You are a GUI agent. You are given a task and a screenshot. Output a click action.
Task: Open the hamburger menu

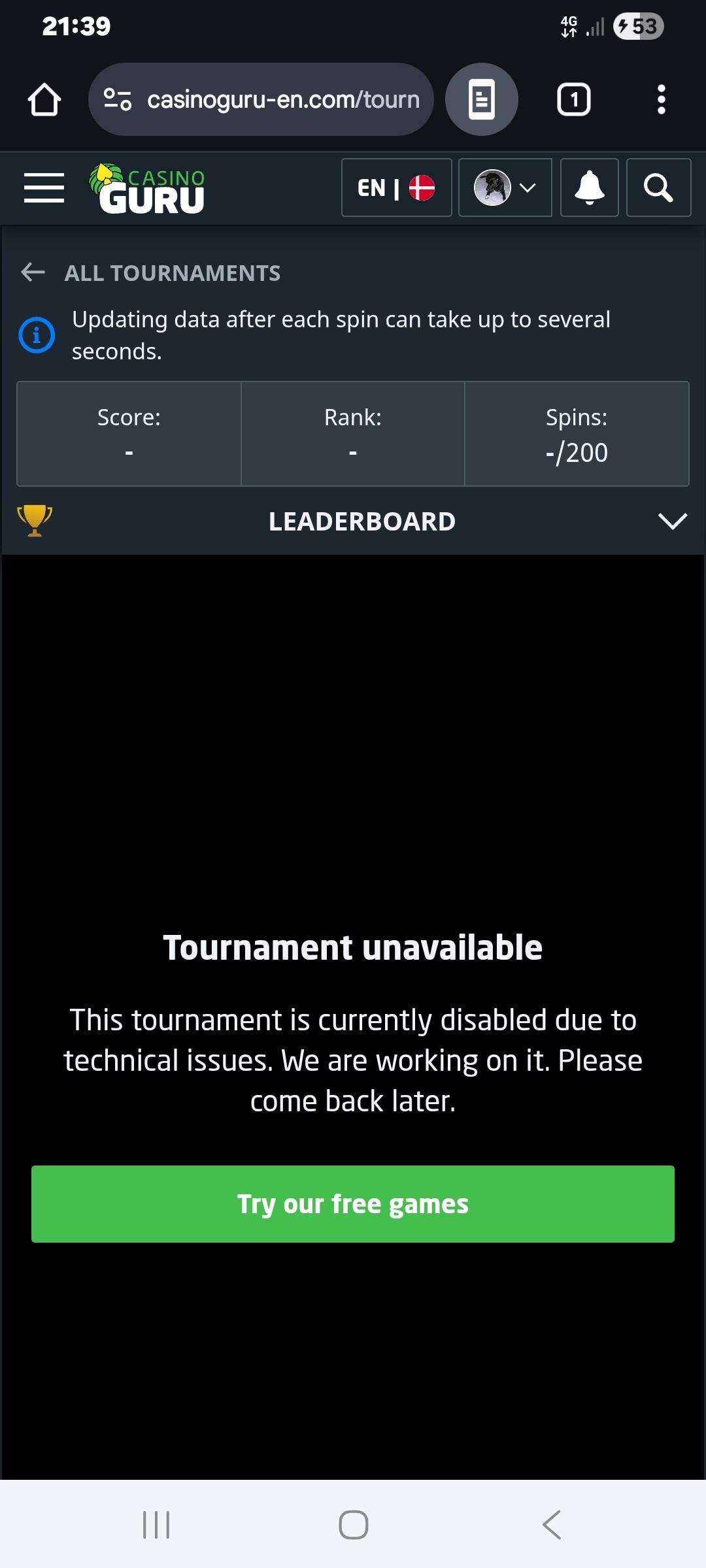pos(44,188)
